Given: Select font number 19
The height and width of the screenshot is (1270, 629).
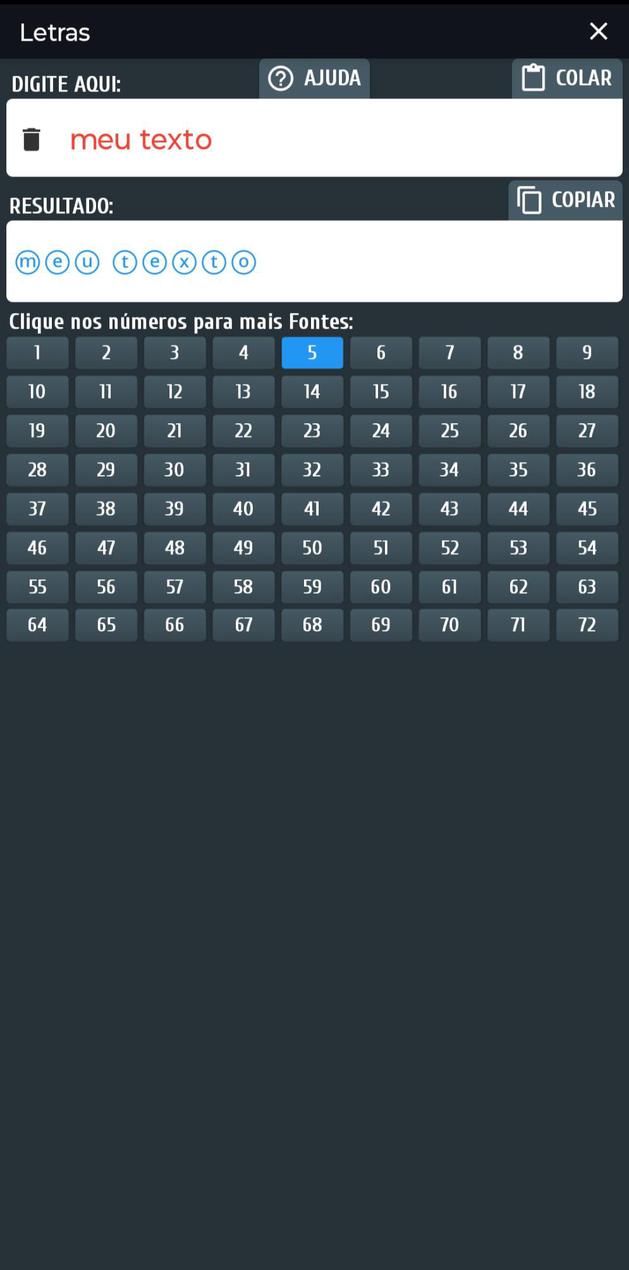Looking at the screenshot, I should click(37, 430).
